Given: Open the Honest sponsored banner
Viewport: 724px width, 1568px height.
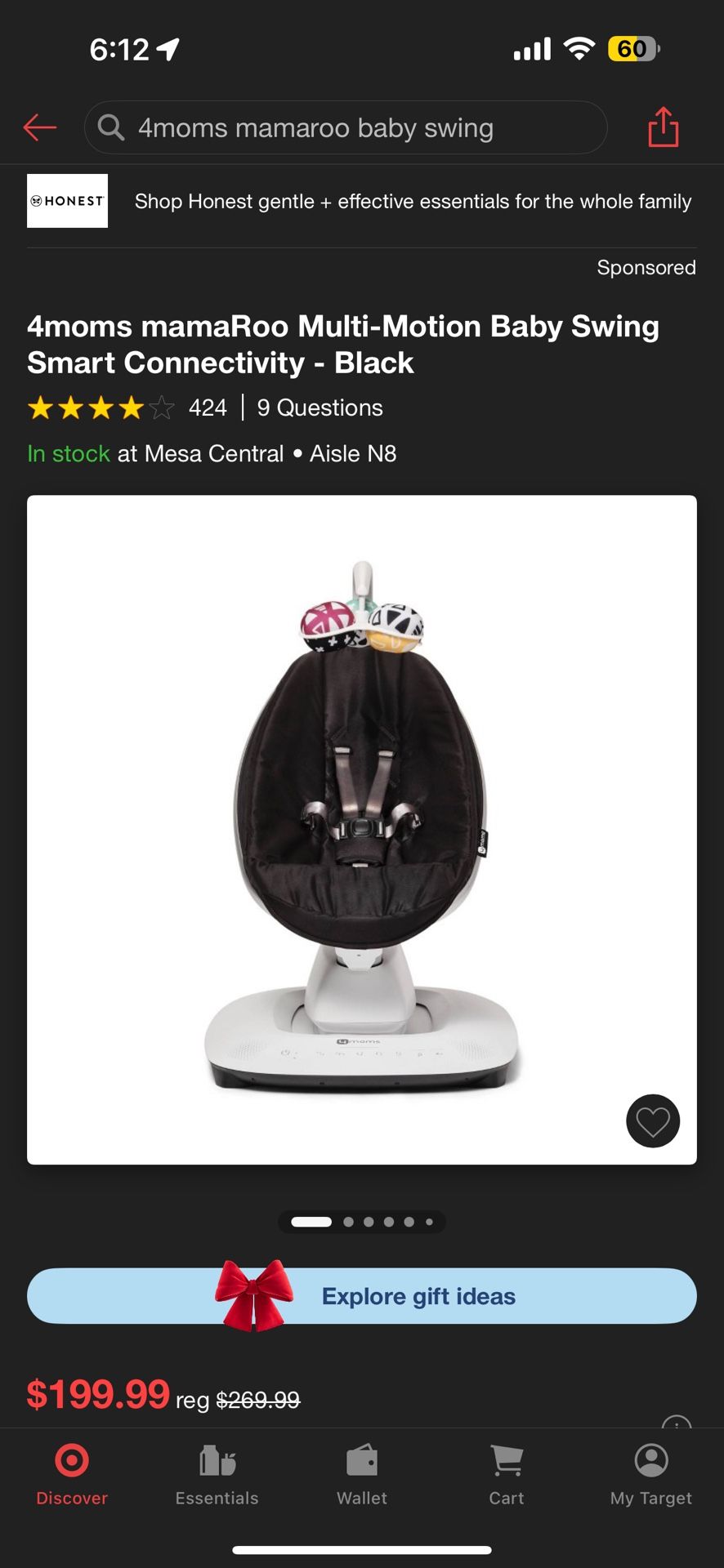Looking at the screenshot, I should 361,201.
